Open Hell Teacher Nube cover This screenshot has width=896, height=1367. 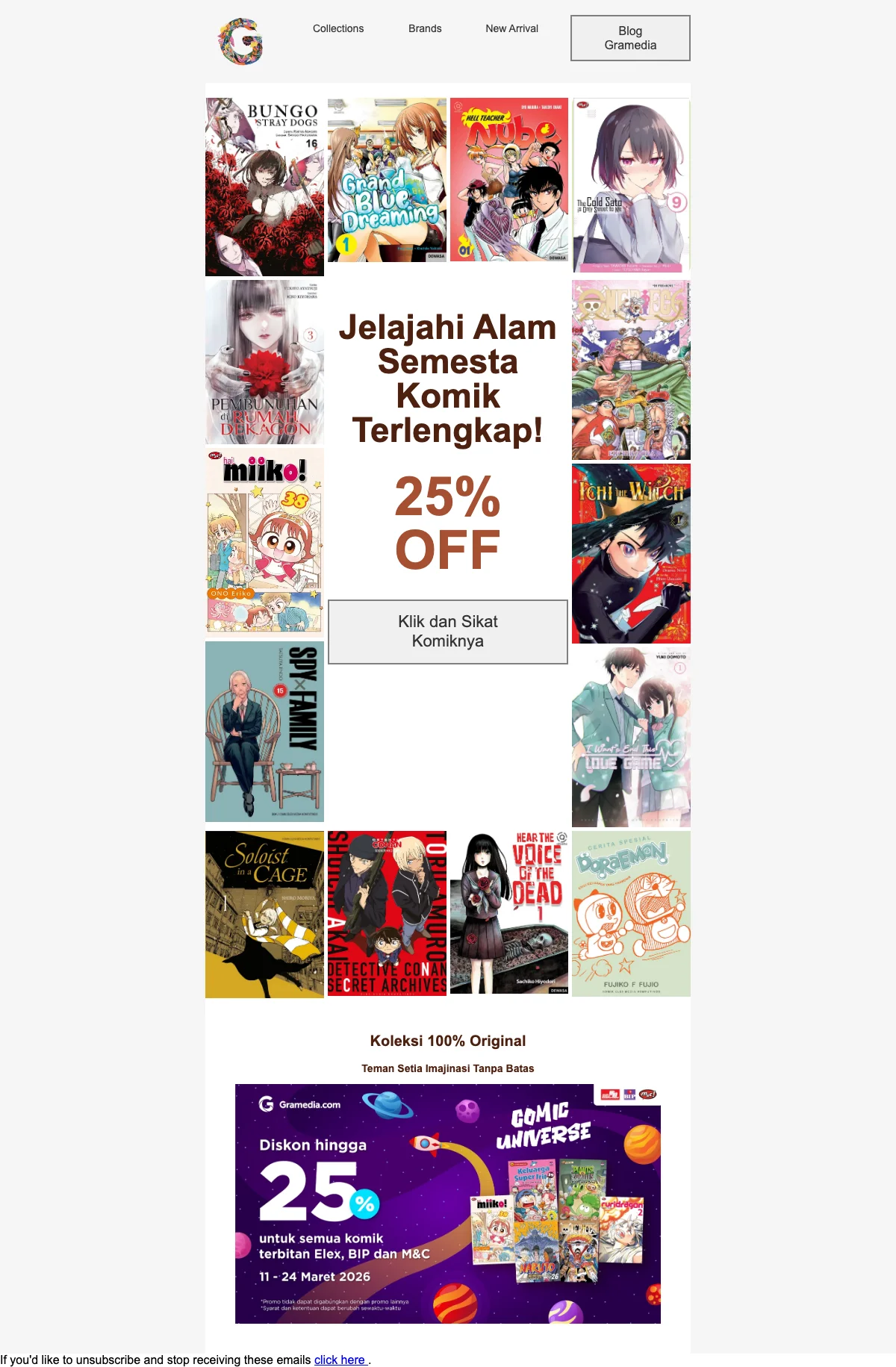point(509,180)
